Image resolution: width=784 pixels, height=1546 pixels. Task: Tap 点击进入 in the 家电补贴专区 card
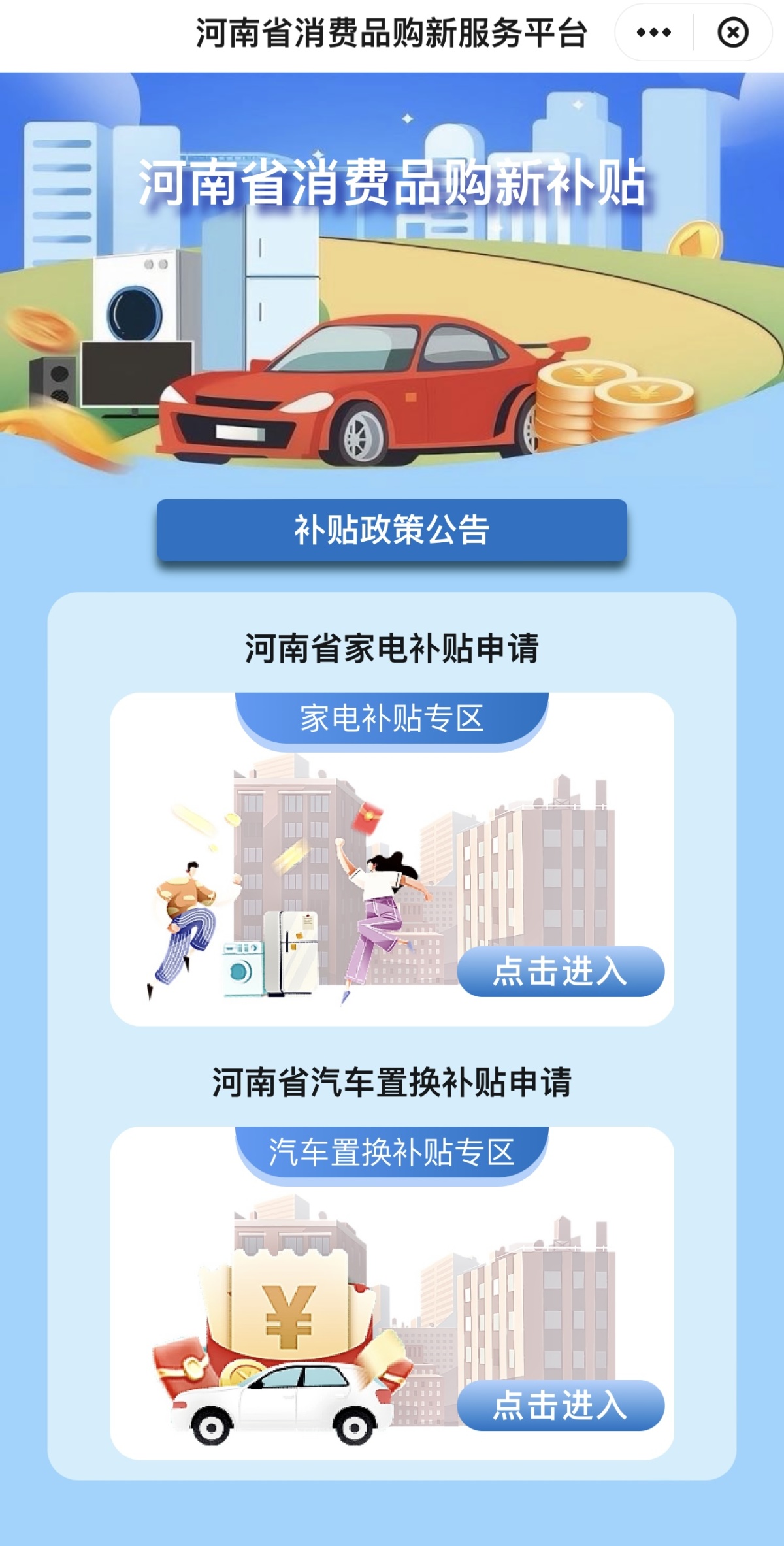pyautogui.click(x=561, y=971)
